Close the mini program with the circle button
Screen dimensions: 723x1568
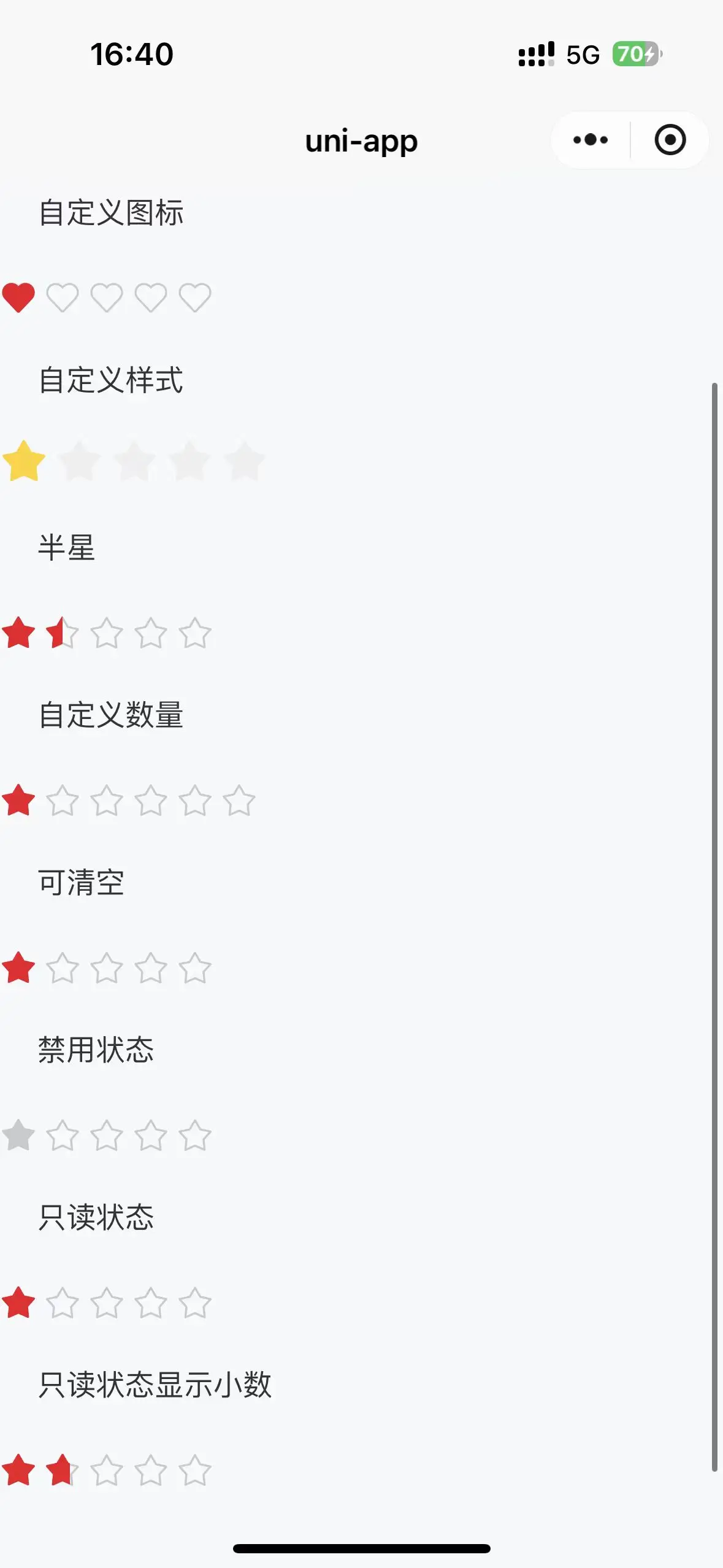(x=670, y=140)
